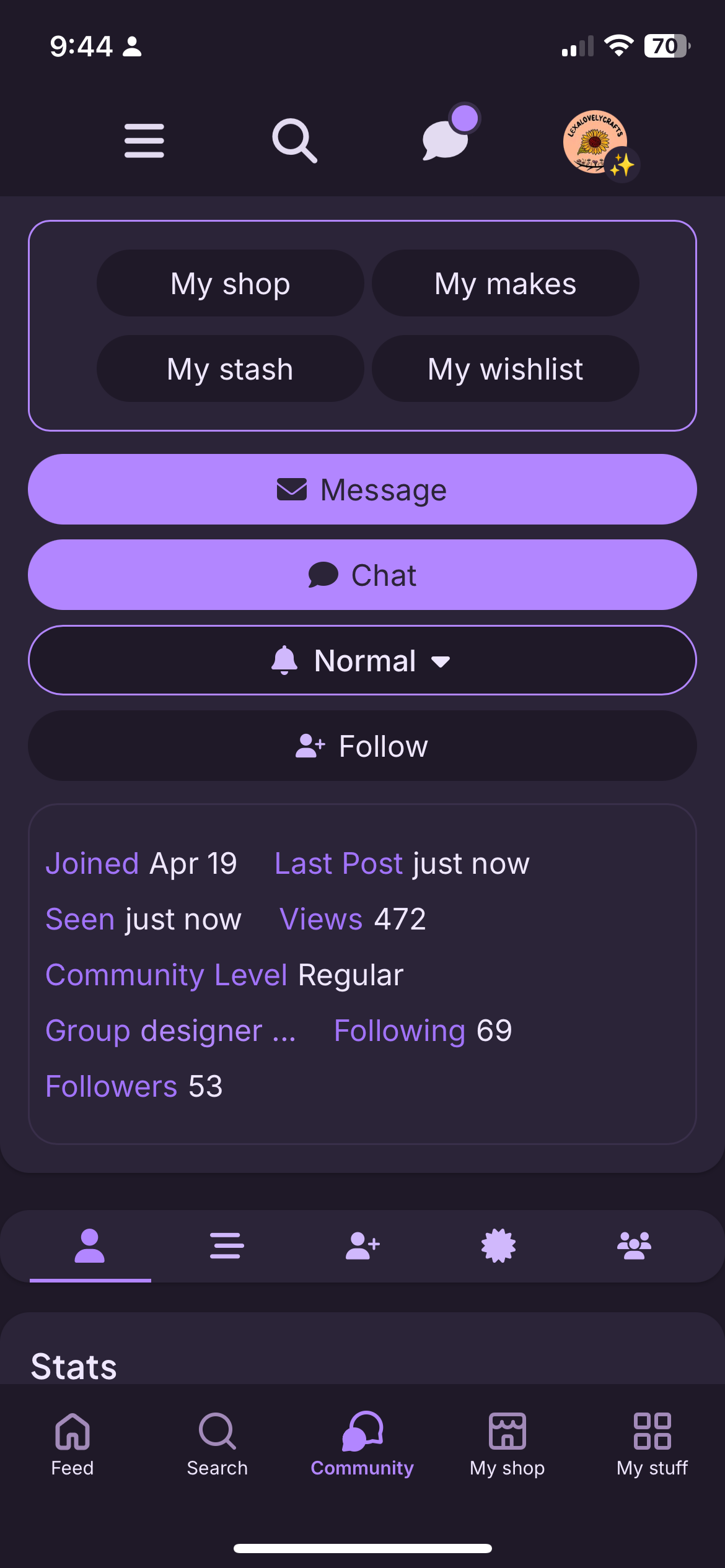The width and height of the screenshot is (725, 1568).
Task: Open Search in the bottom navigation
Action: (217, 1444)
